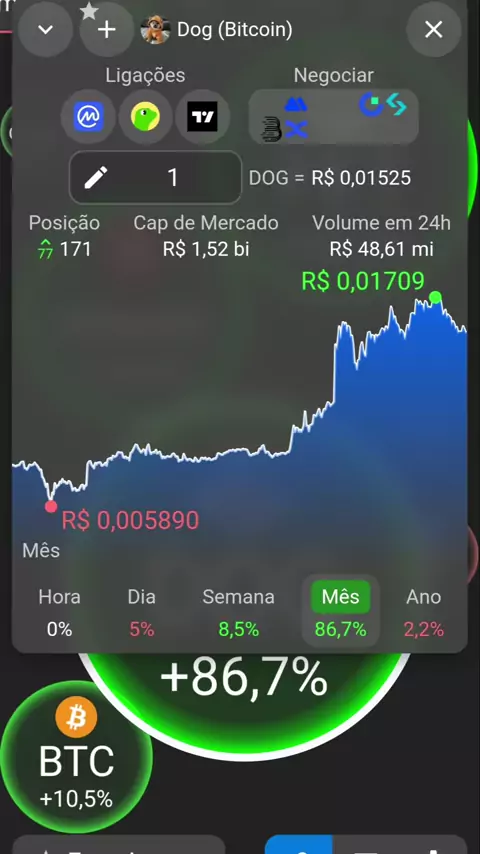
Task: Select the Hora timeframe
Action: (x=59, y=612)
